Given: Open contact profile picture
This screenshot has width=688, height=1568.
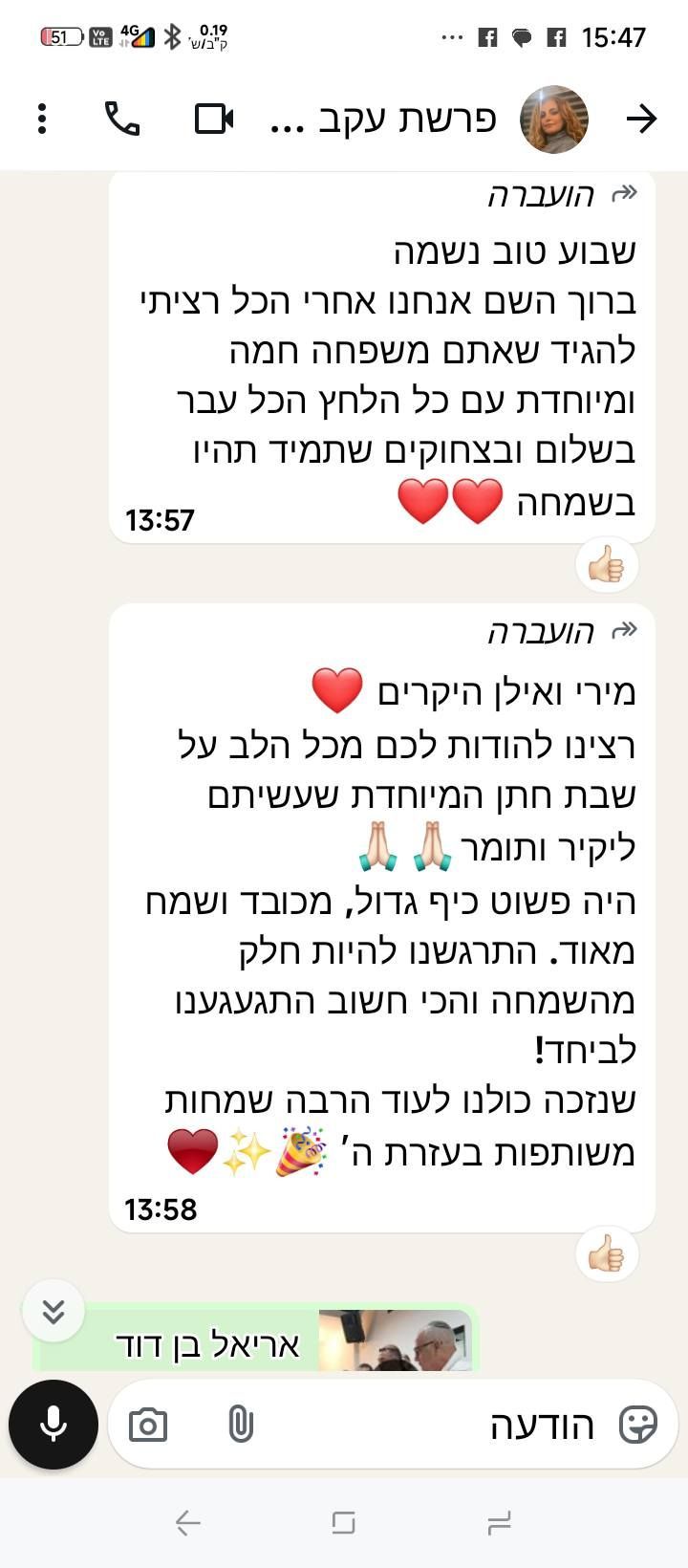Looking at the screenshot, I should [554, 119].
